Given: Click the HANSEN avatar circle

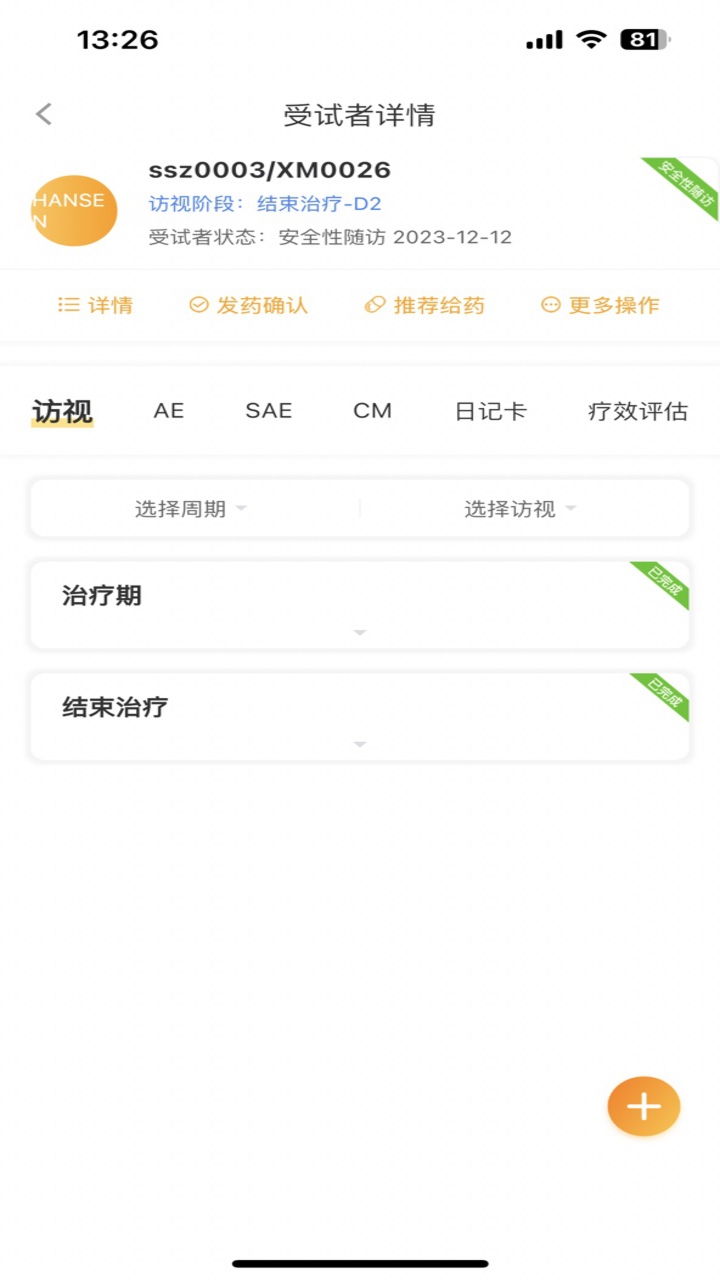Looking at the screenshot, I should pos(73,210).
